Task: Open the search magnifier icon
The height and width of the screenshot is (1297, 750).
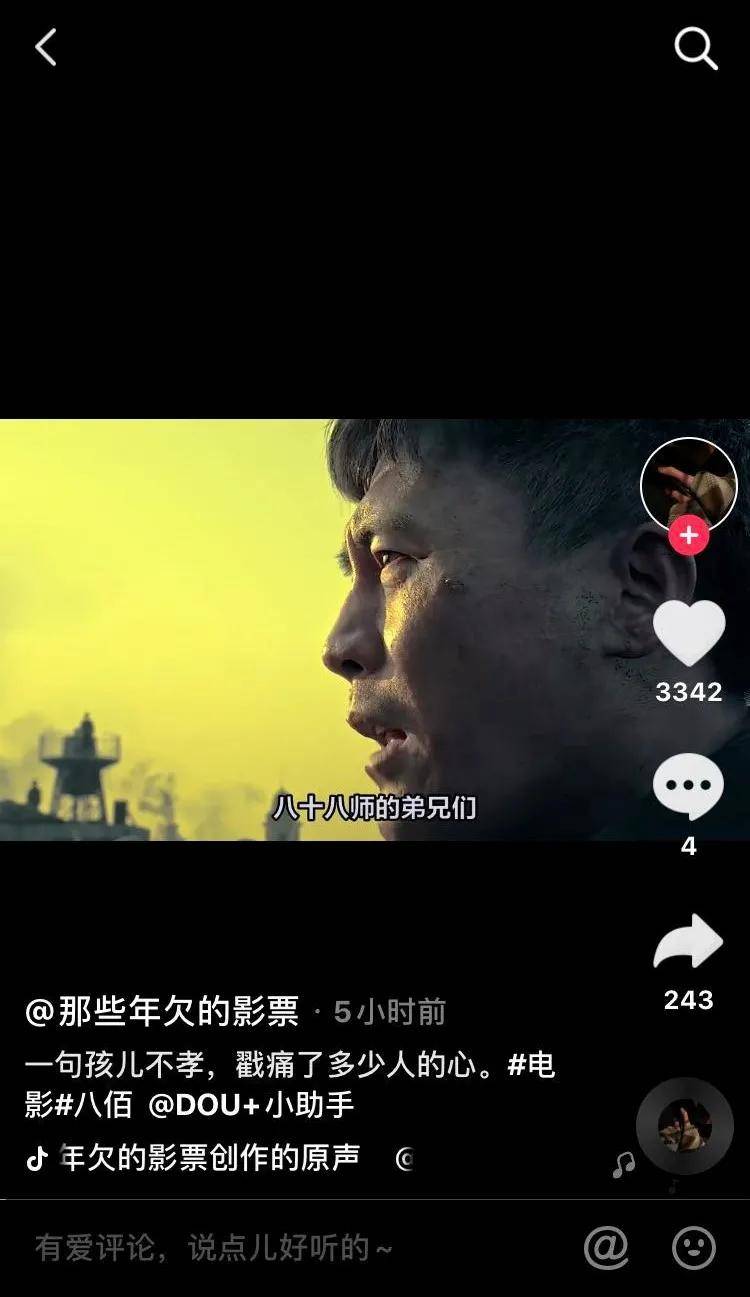Action: [x=695, y=48]
